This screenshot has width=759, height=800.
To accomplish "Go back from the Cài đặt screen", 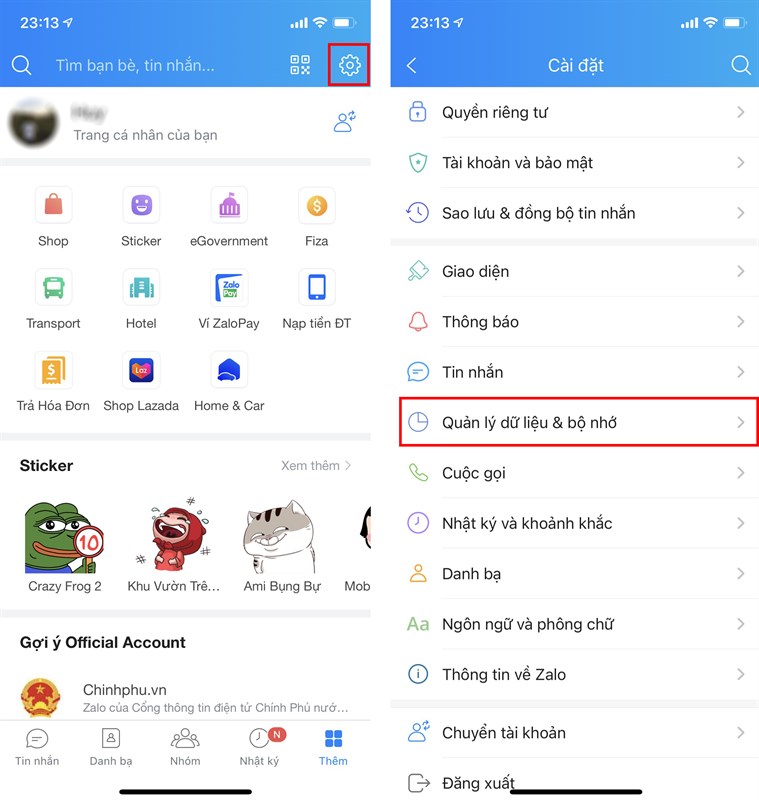I will [411, 65].
